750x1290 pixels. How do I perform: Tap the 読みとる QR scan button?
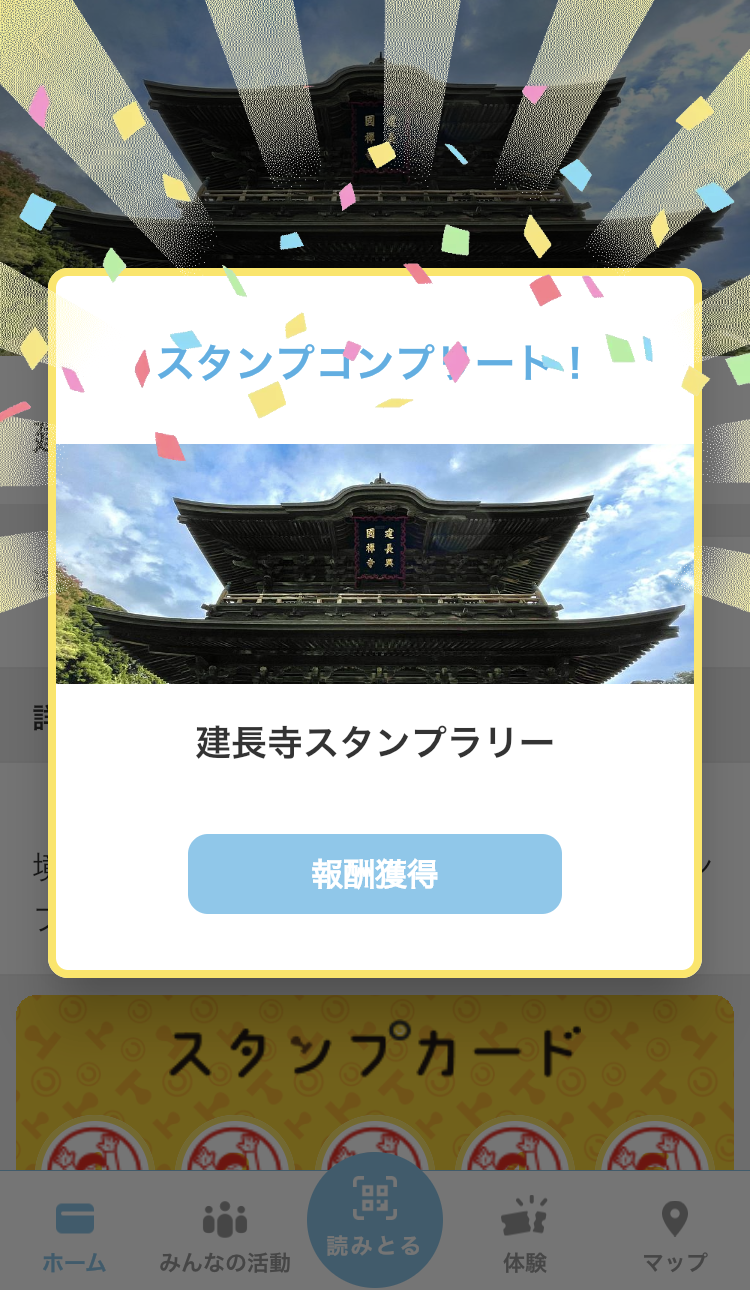click(374, 1218)
